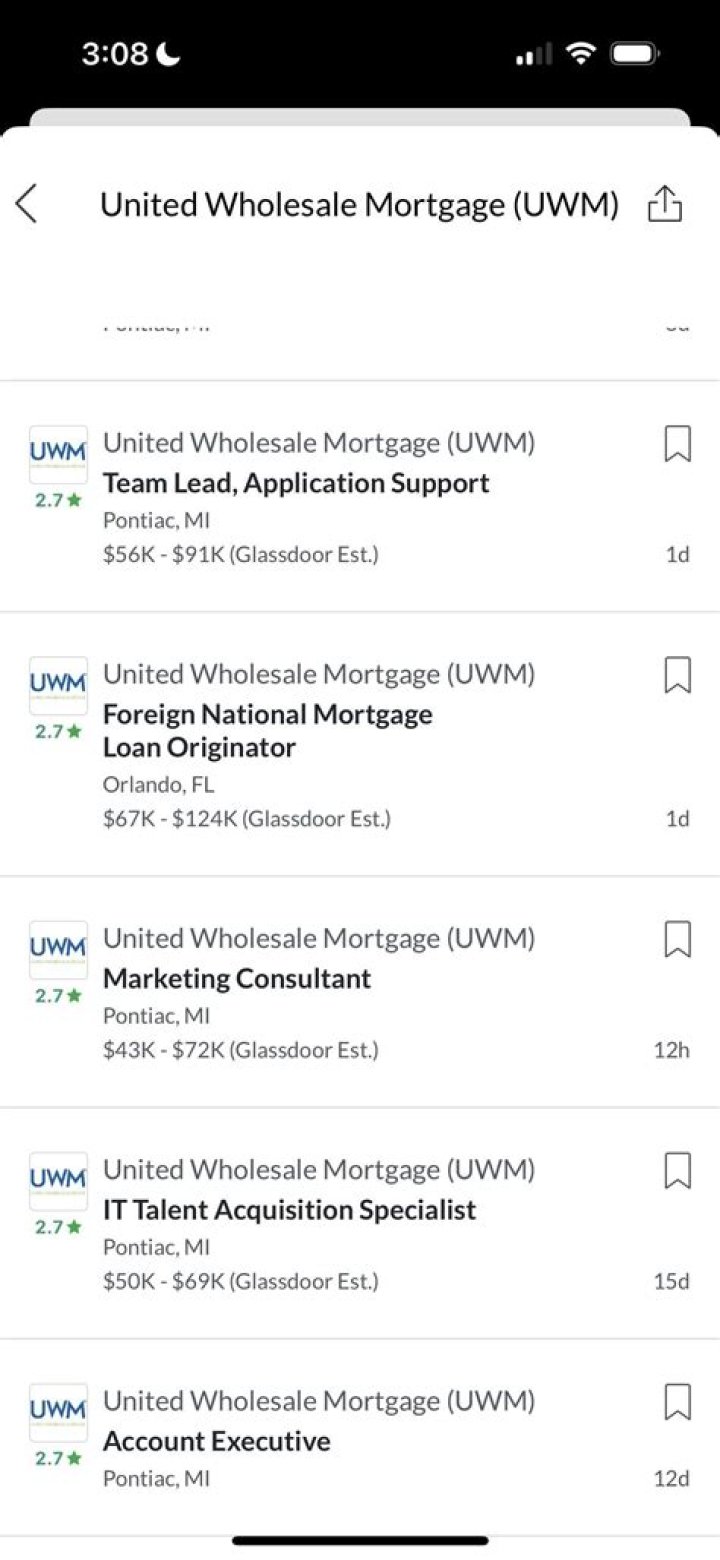Open the Team Lead, Application Support listing
720x1560 pixels.
[x=296, y=483]
